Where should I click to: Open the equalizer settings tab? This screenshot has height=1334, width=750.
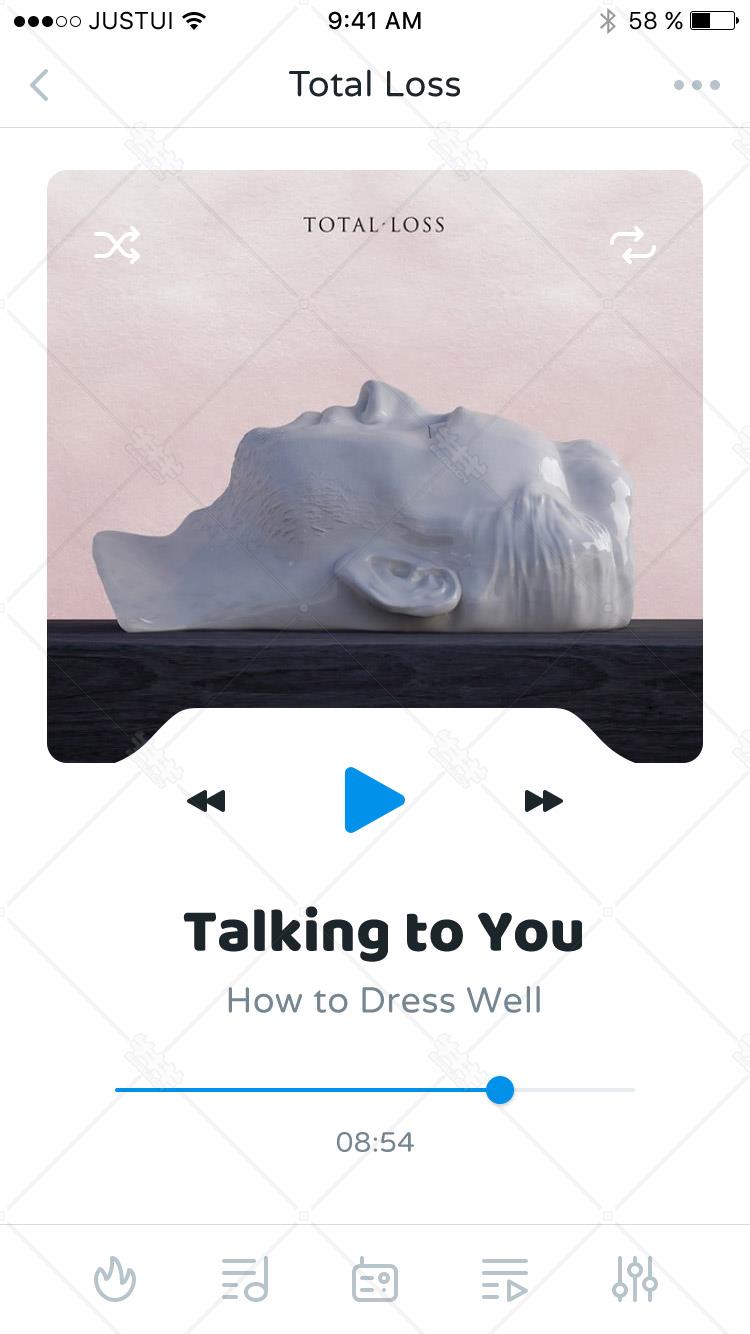pyautogui.click(x=635, y=1279)
